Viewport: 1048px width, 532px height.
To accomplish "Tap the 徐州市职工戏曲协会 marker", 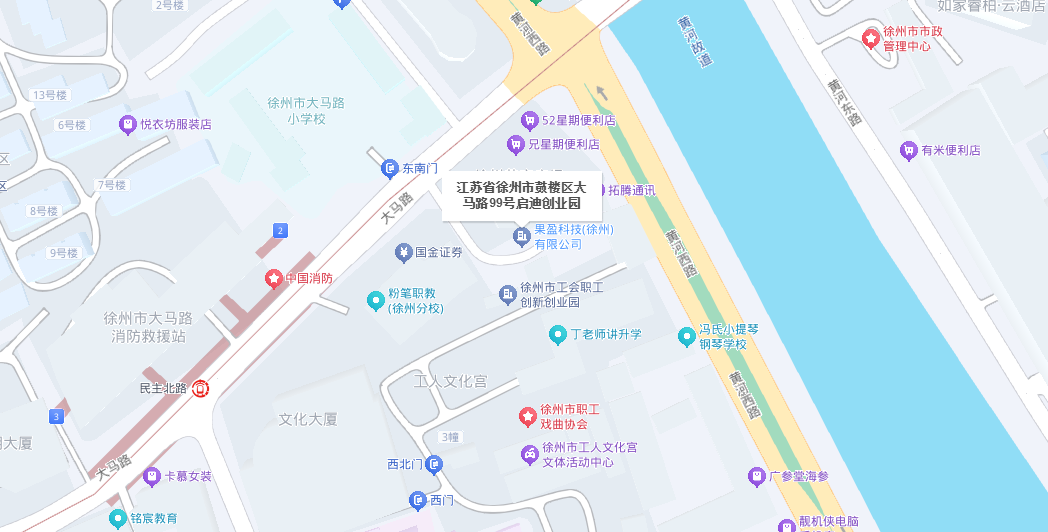I will tap(528, 417).
